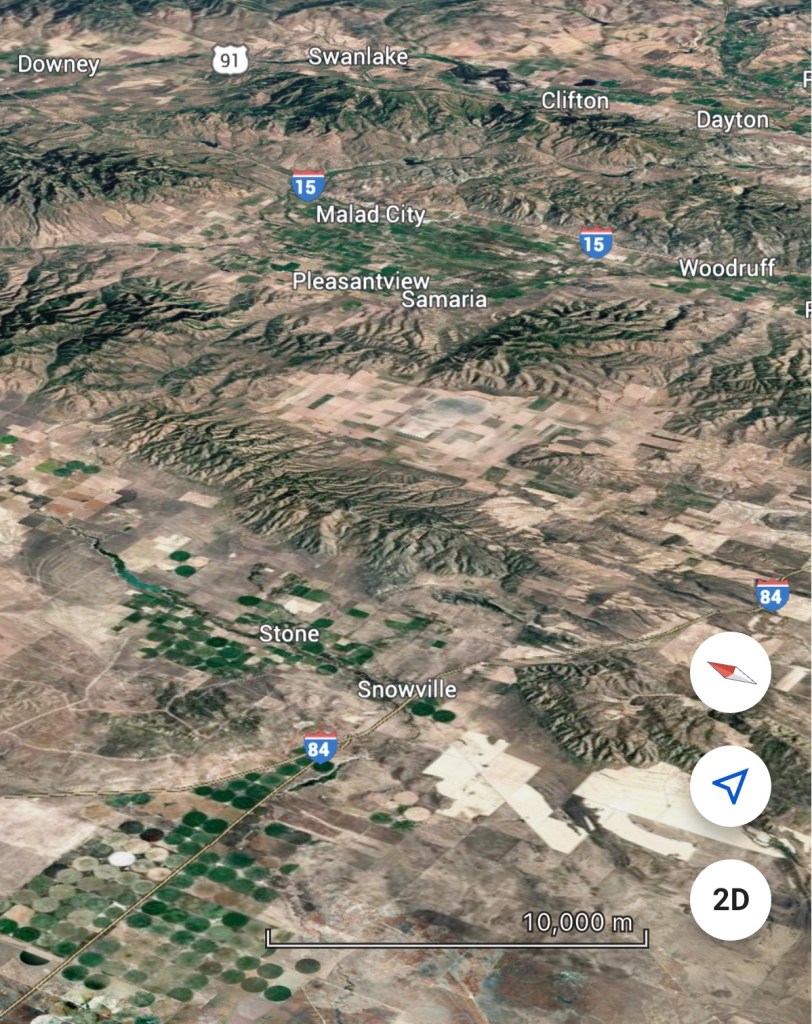Screen dimensions: 812x1024
Task: Tap the compass to reset north
Action: tap(730, 672)
